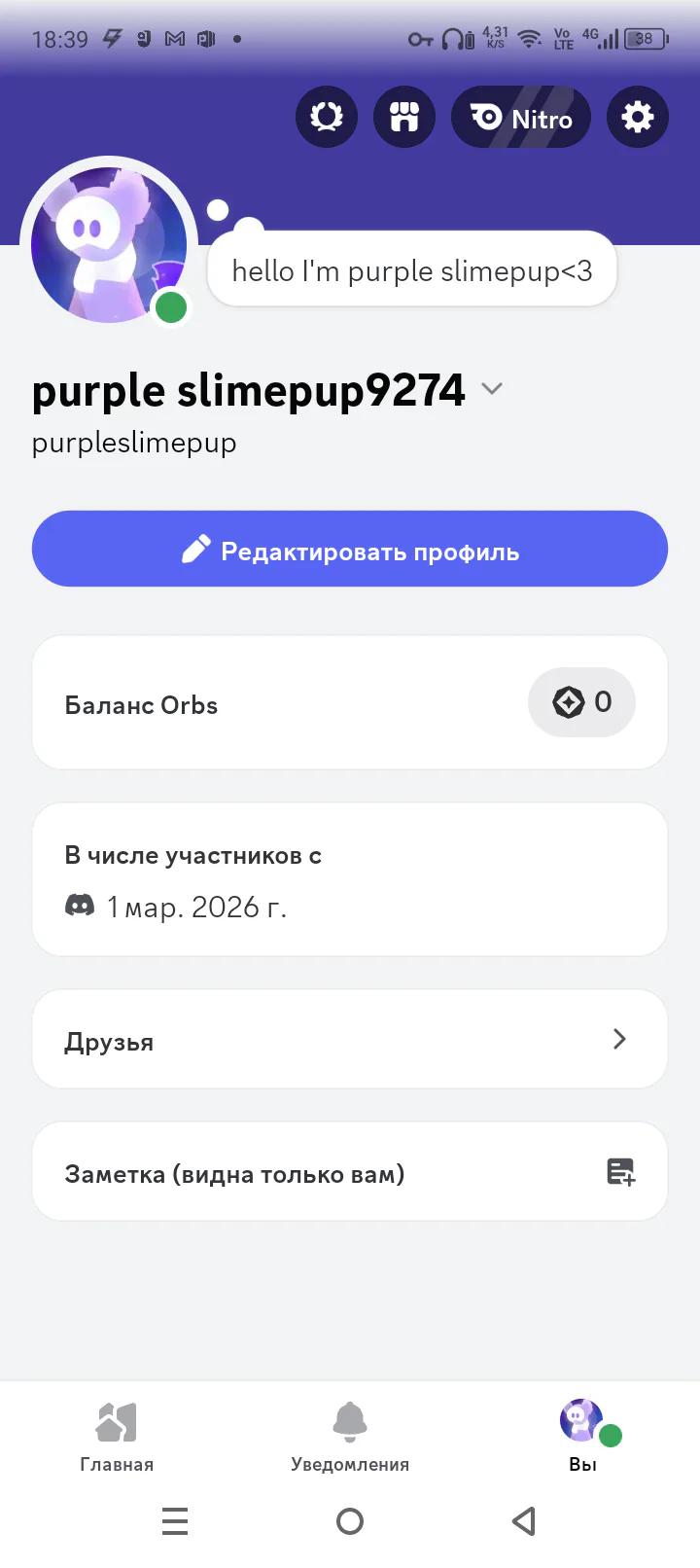Open the Баланс Orbs card
700x1568 pixels.
(350, 702)
